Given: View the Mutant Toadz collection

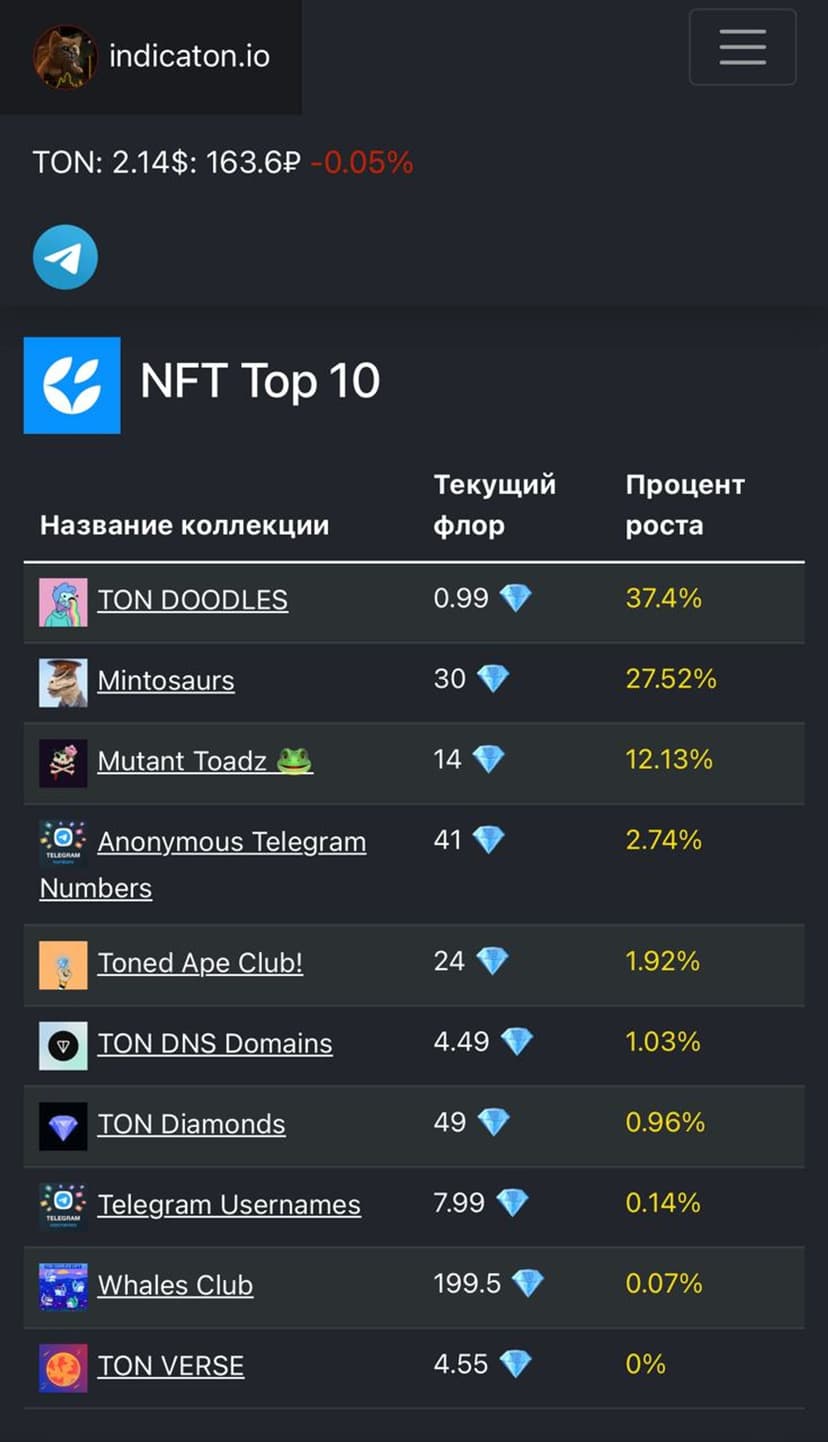Looking at the screenshot, I should click(204, 761).
